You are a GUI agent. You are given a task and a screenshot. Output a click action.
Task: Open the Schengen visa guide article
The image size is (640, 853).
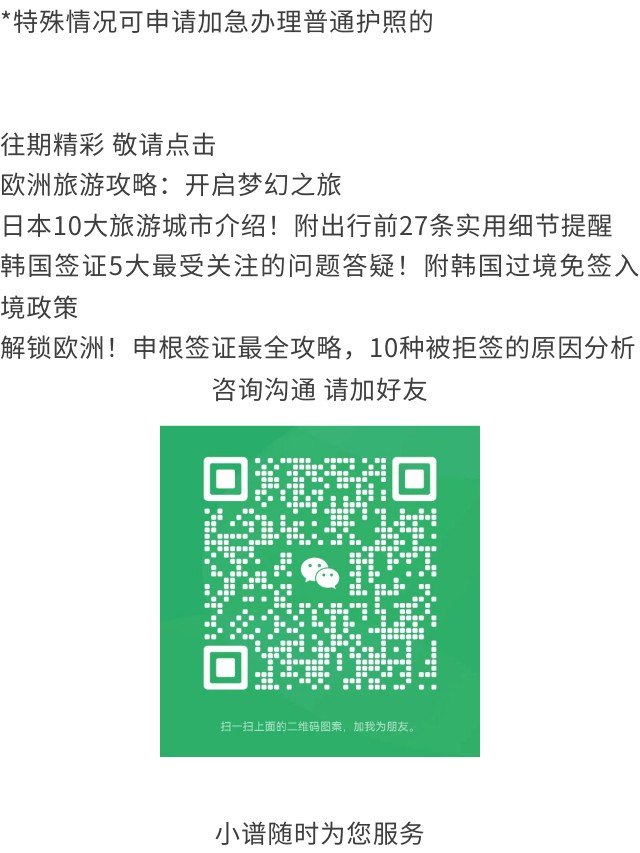[x=318, y=349]
